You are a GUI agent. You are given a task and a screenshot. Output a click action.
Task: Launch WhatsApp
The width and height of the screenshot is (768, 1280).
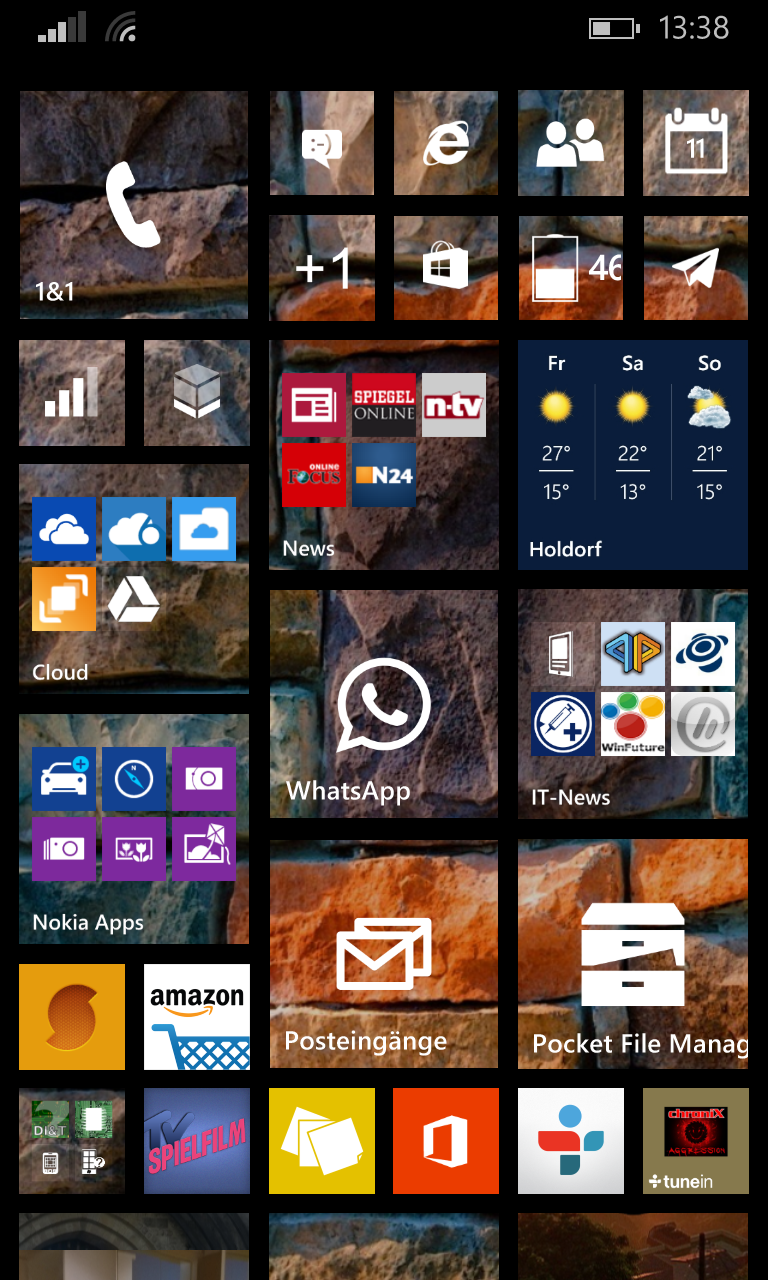click(383, 704)
